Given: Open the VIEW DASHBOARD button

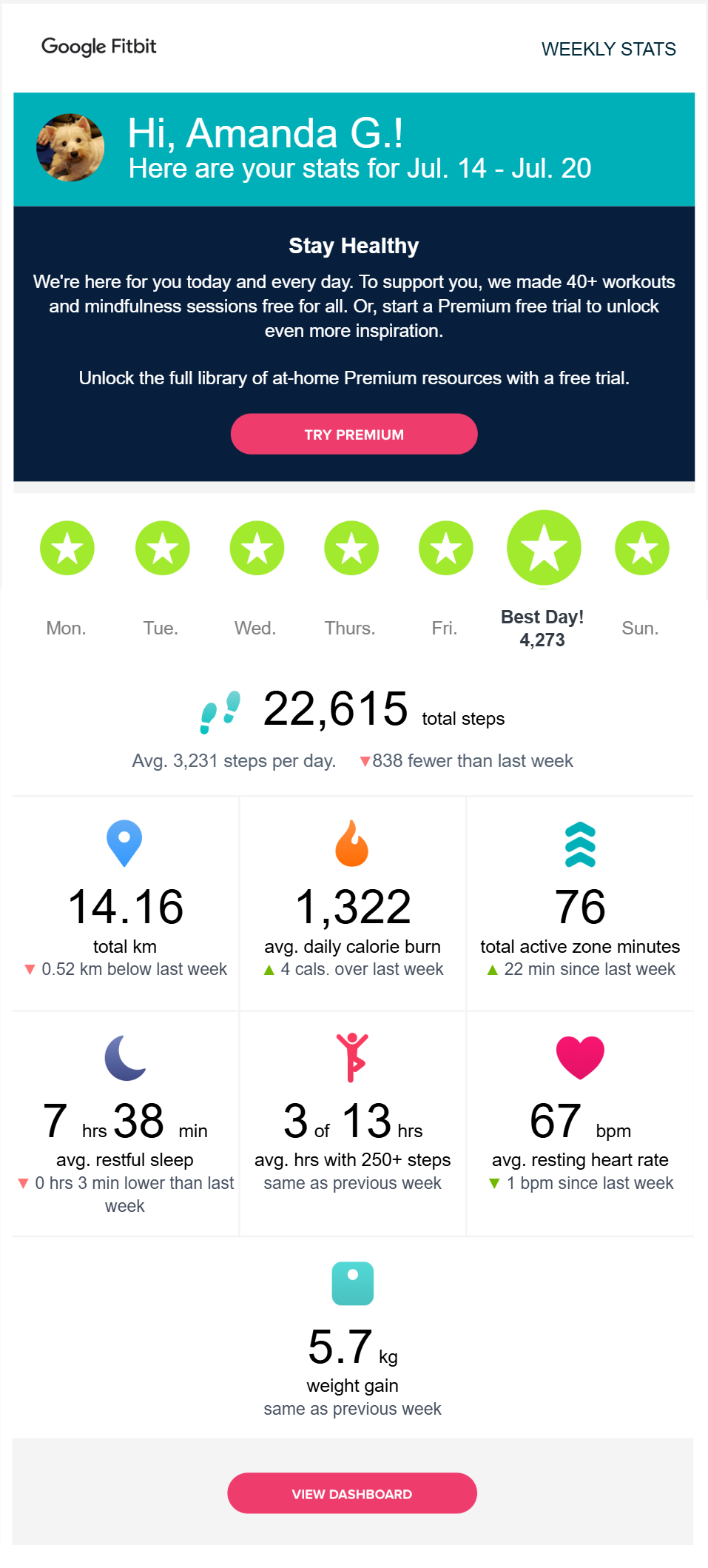Looking at the screenshot, I should [x=352, y=1493].
